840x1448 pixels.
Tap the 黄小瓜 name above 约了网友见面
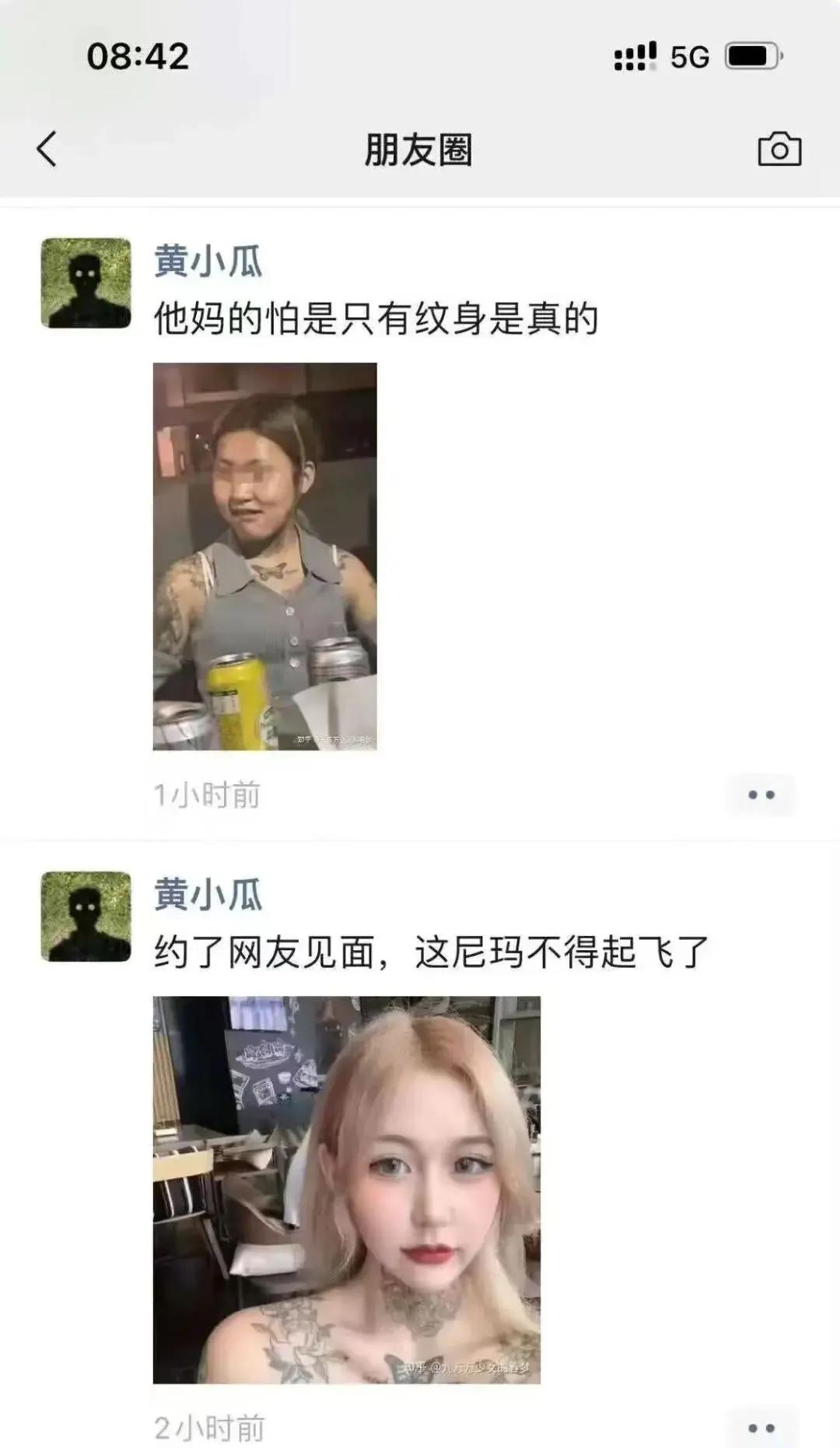[208, 895]
